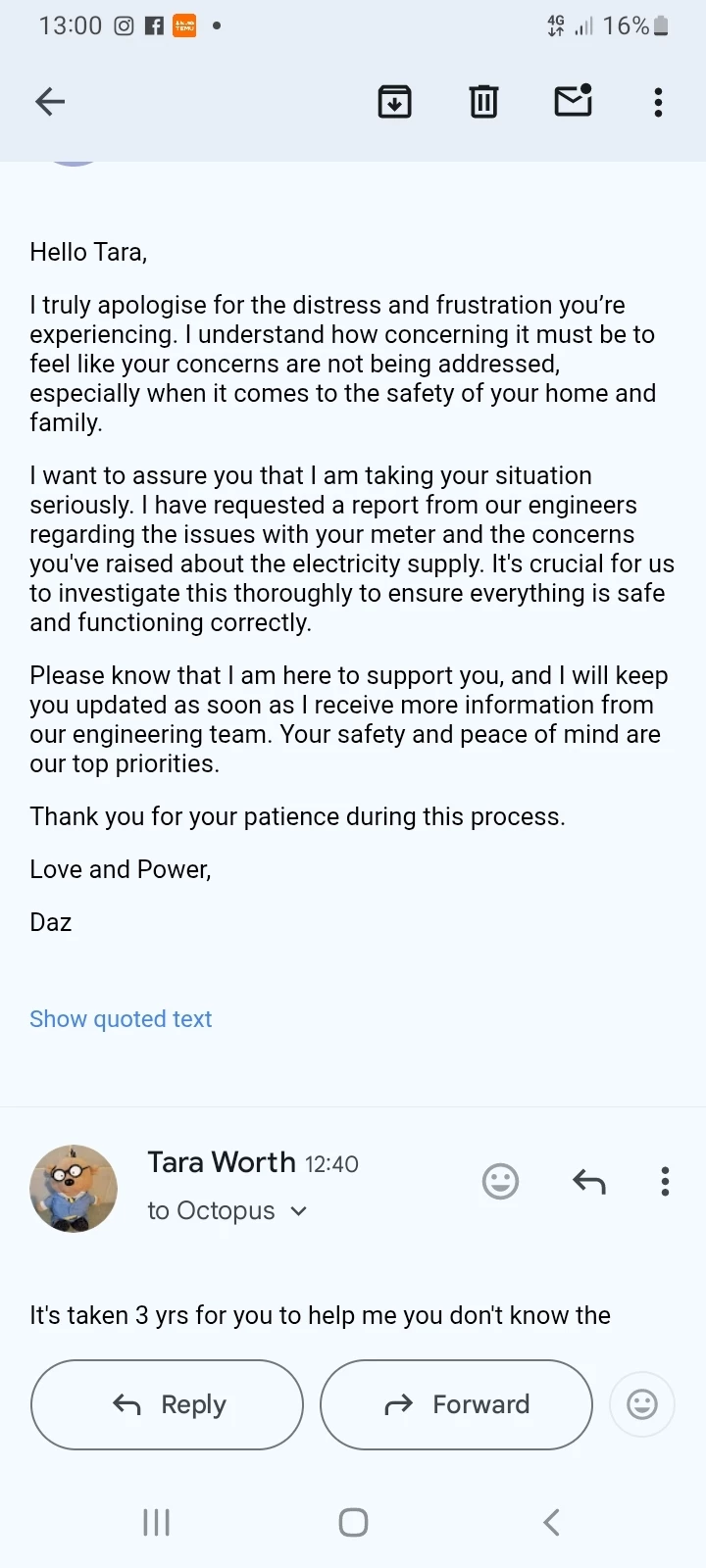Expand recipient details next to 'to Octopus'

pos(299,1211)
